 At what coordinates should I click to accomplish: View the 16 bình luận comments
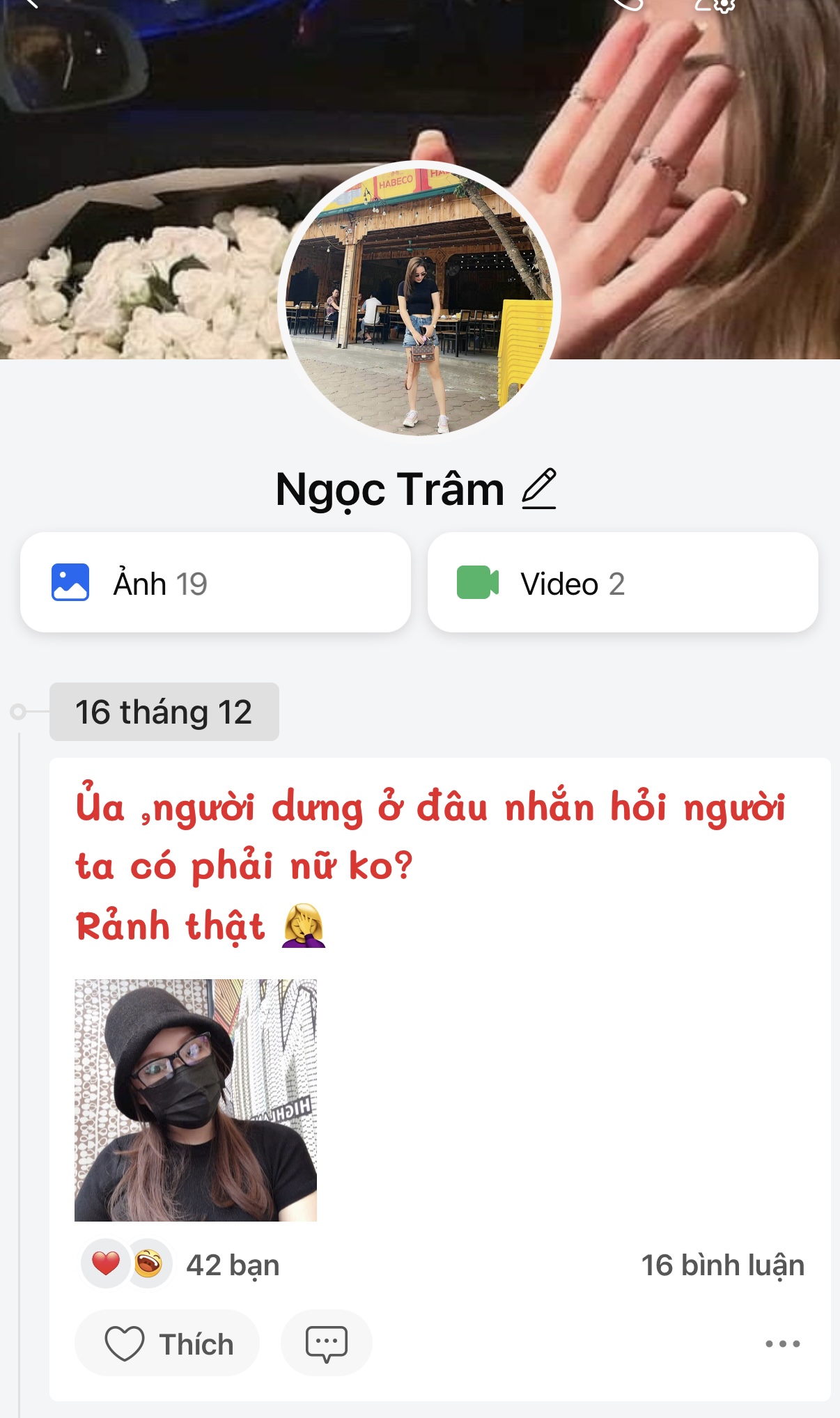coord(722,1265)
